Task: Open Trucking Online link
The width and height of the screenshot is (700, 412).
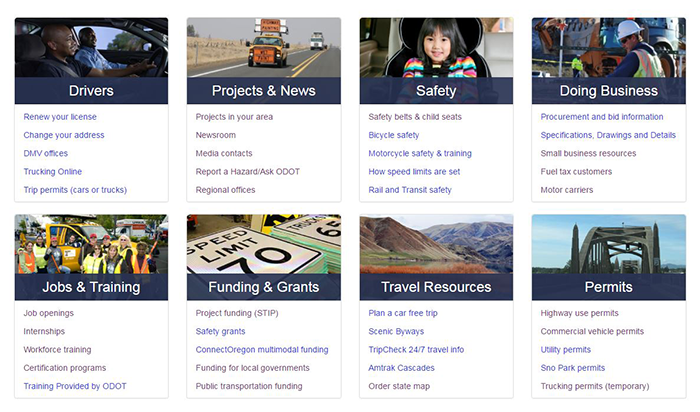Action: (53, 172)
